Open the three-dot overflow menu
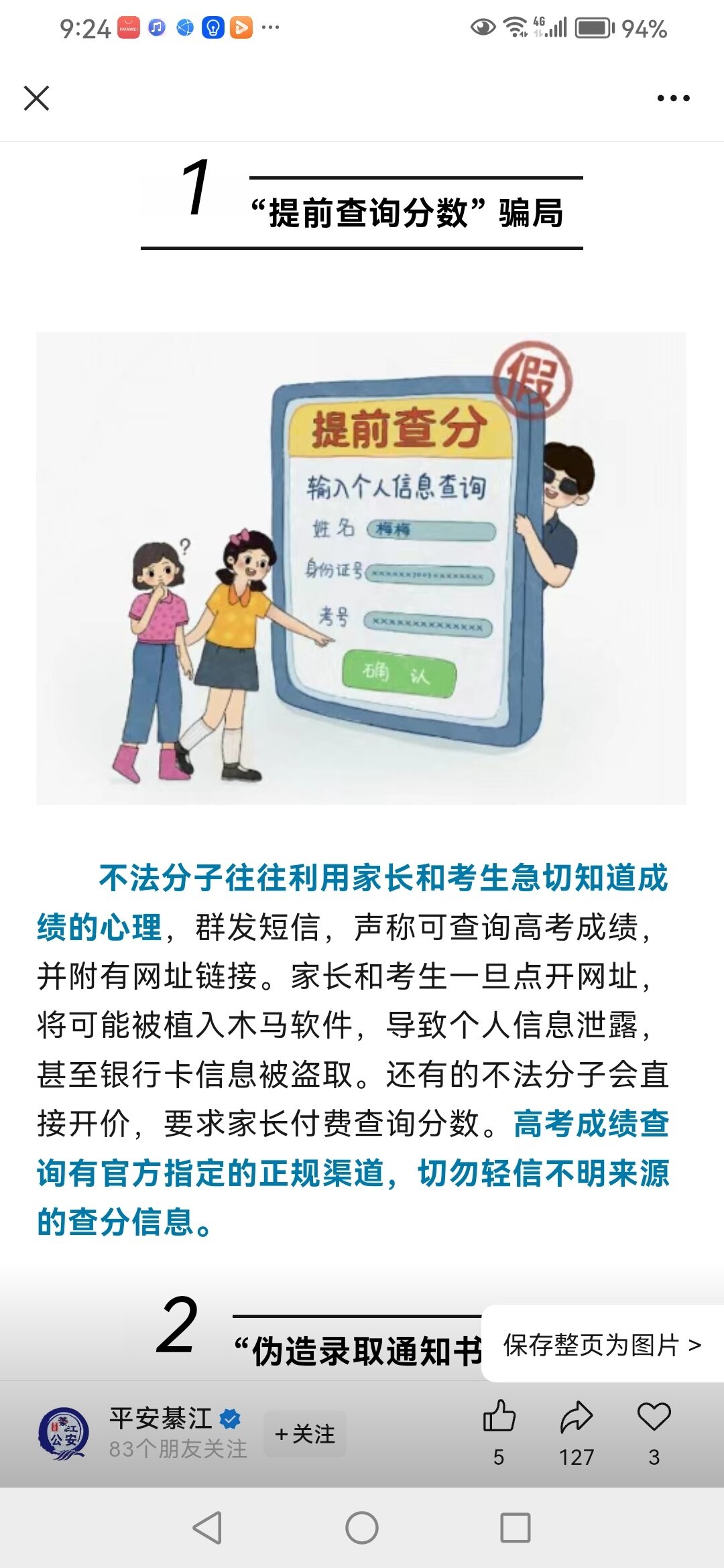 click(x=673, y=98)
